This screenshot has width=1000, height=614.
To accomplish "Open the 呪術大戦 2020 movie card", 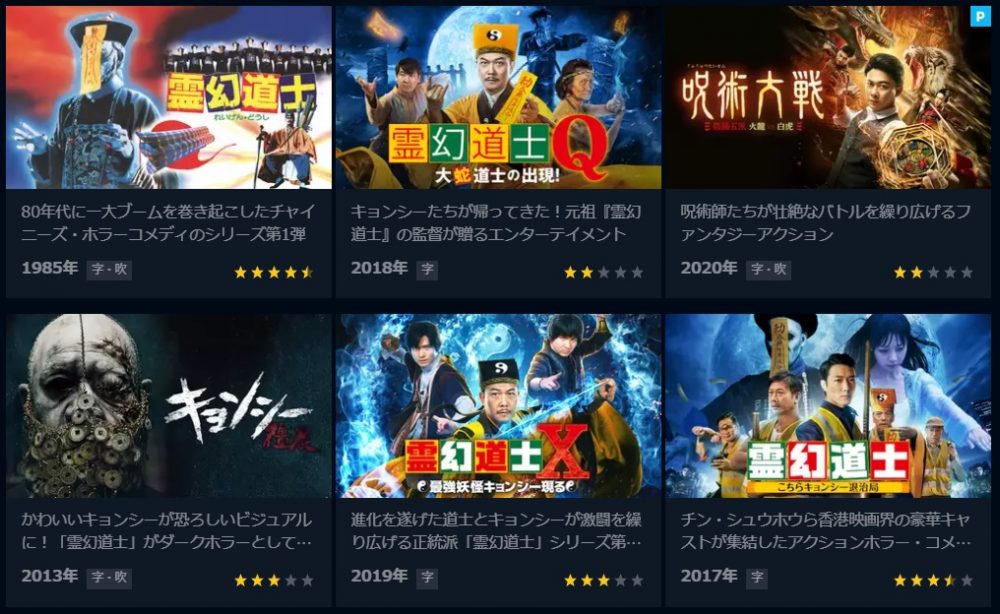I will click(828, 98).
